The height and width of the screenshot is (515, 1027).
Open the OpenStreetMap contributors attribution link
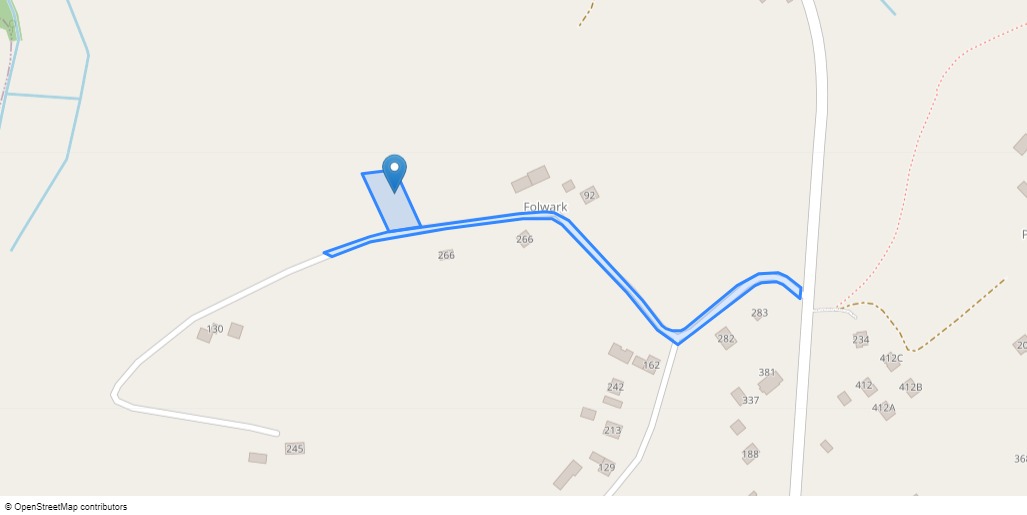click(x=70, y=507)
